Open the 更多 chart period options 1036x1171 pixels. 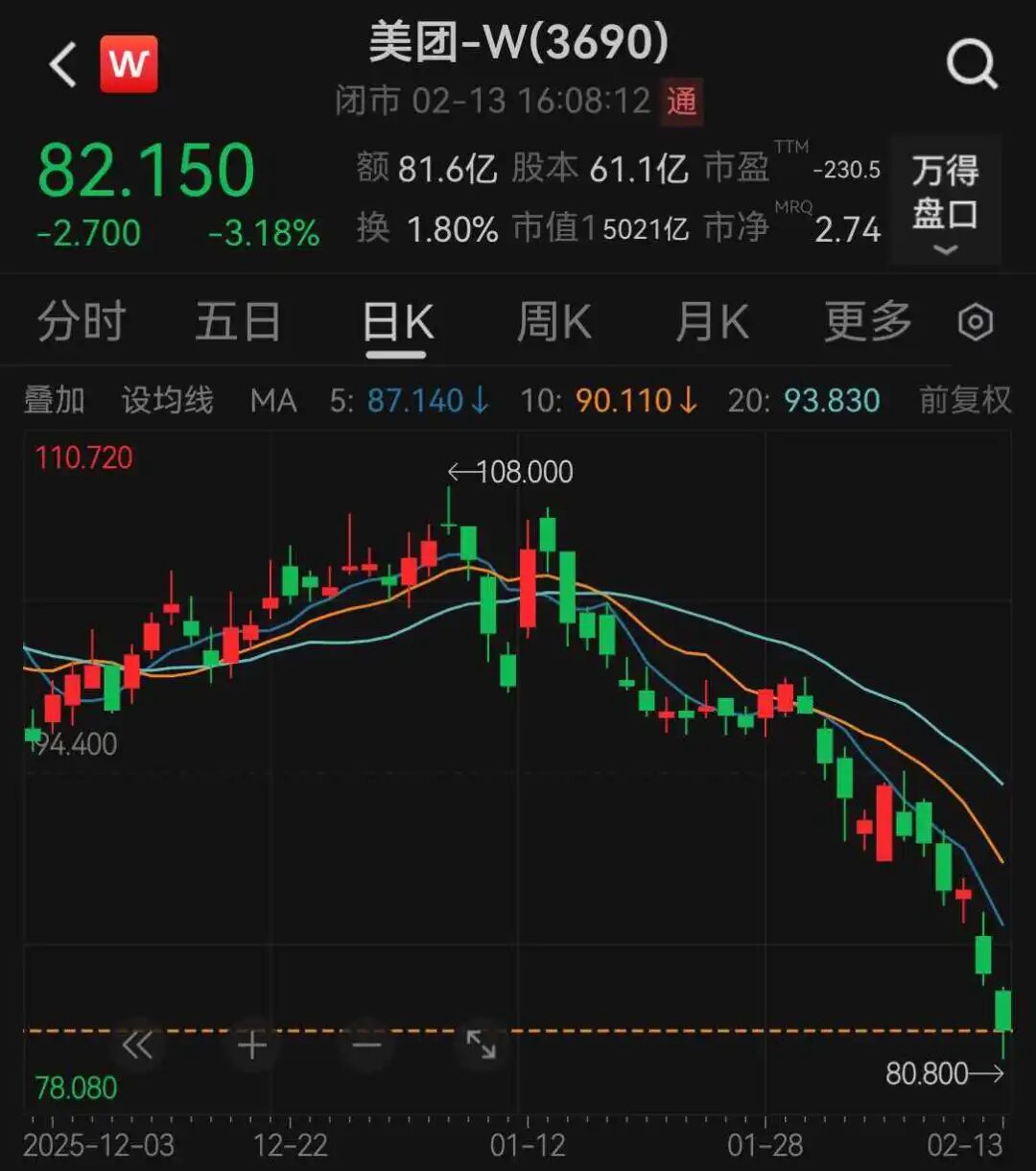tap(868, 321)
